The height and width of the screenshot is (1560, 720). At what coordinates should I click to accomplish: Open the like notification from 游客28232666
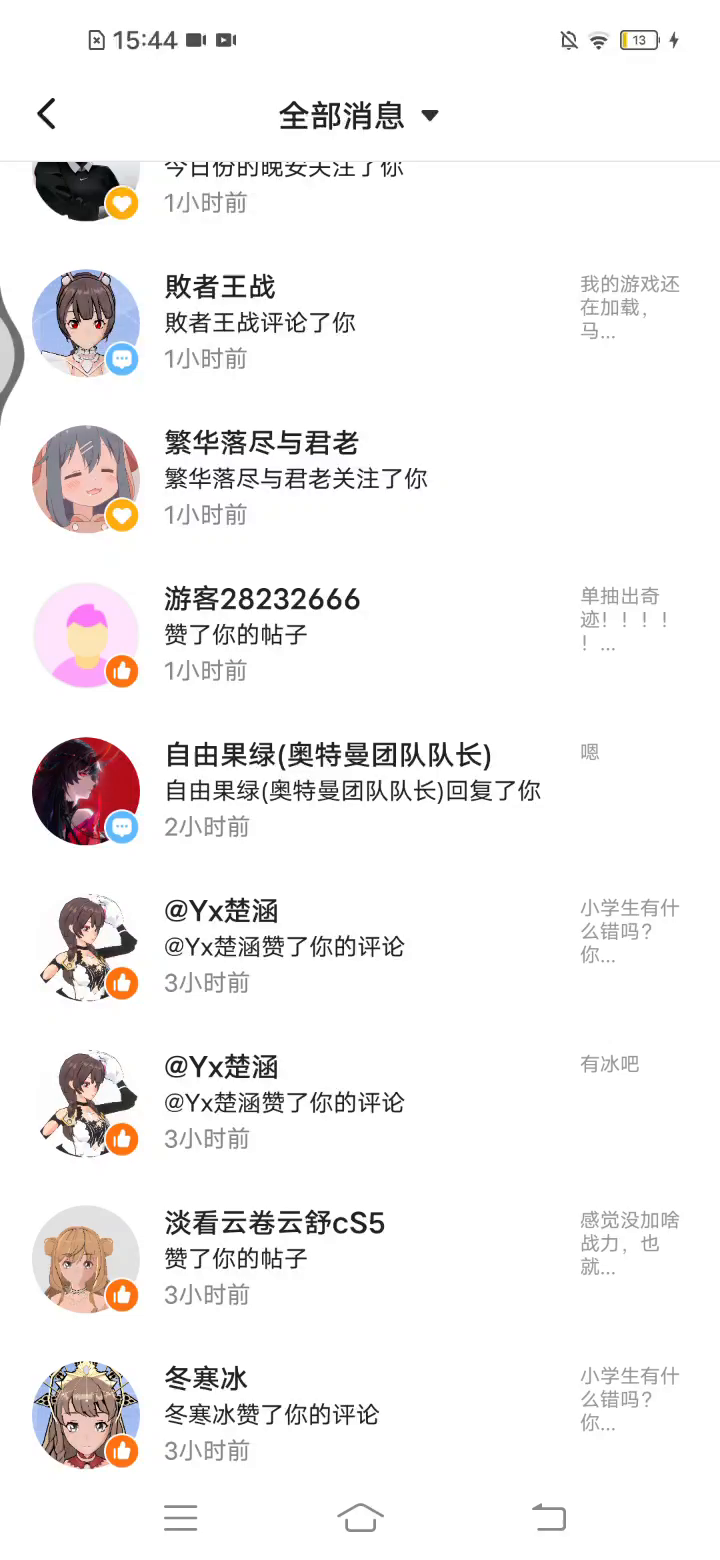click(350, 634)
